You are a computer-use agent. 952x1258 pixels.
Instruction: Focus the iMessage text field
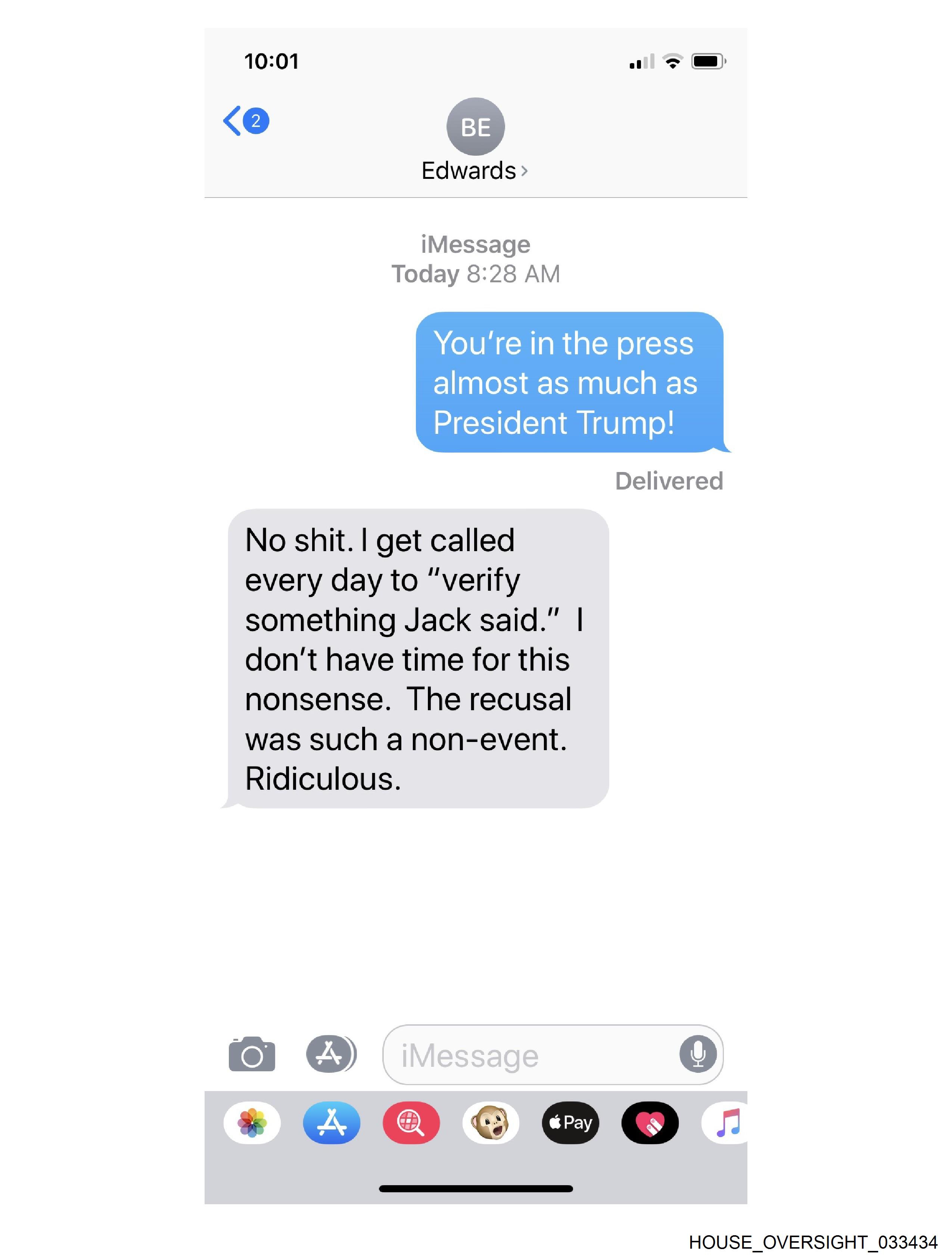tap(529, 1056)
